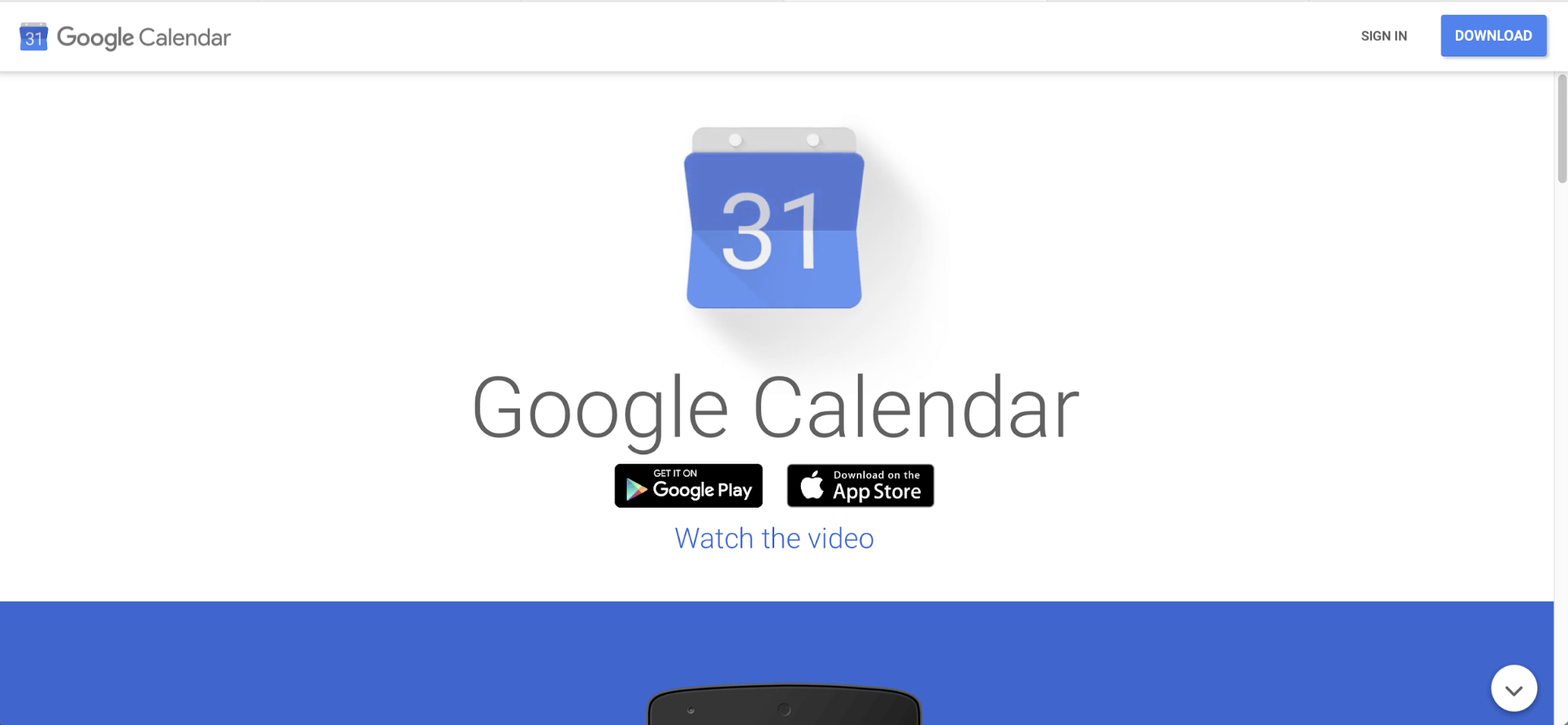
Task: Open the Watch the video link
Action: click(x=773, y=538)
